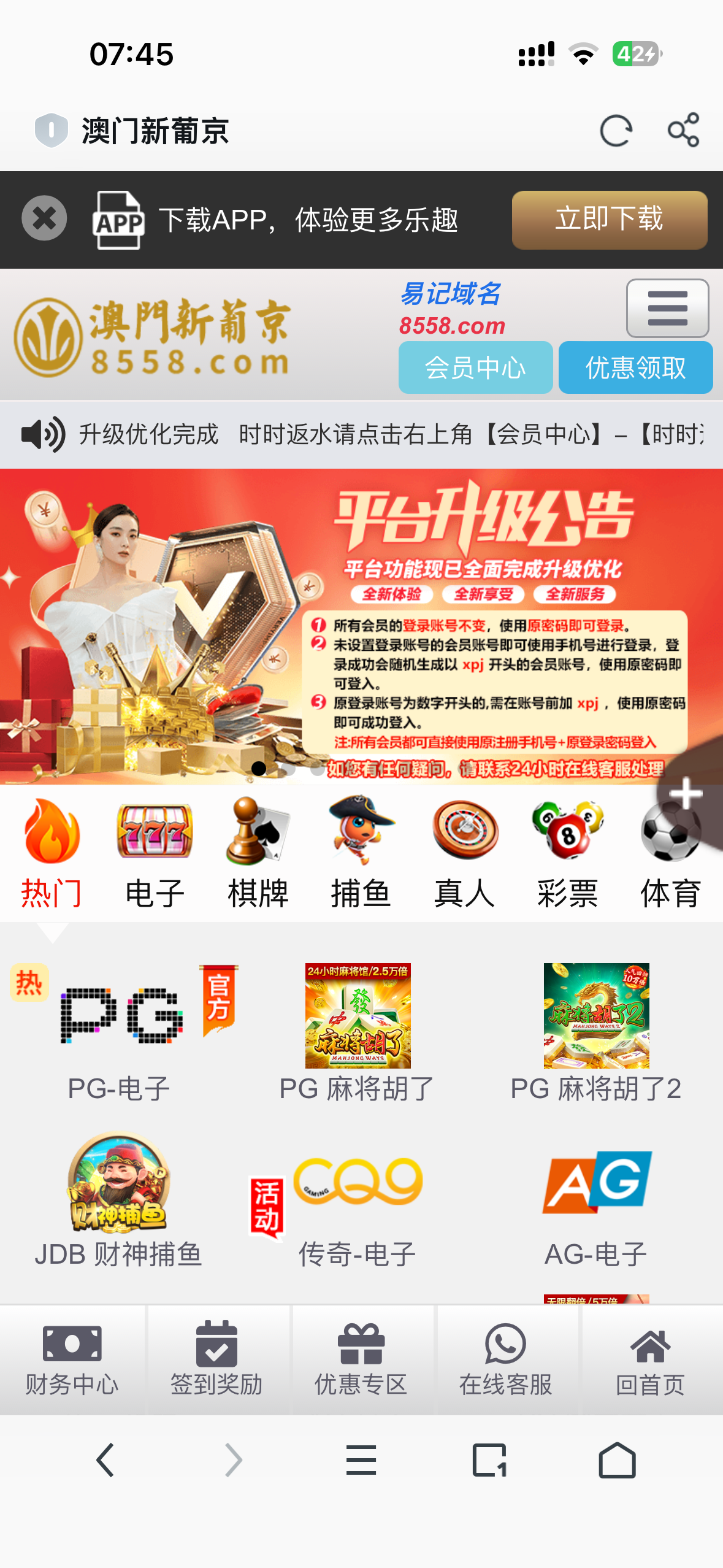Tap 优惠领取 button
723x1568 pixels.
point(635,368)
